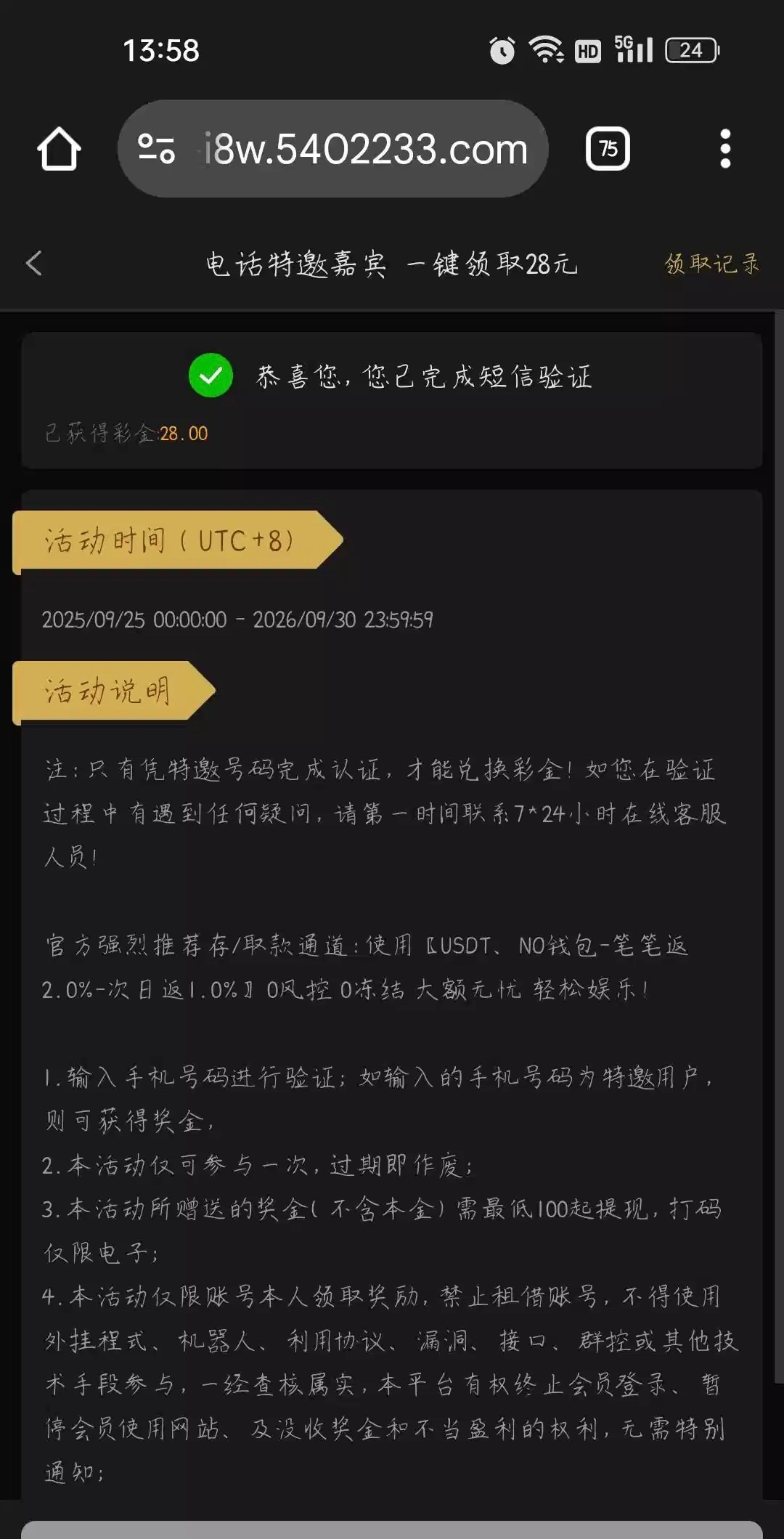Open site settings icon in address bar
784x1539 pixels.
pos(157,149)
